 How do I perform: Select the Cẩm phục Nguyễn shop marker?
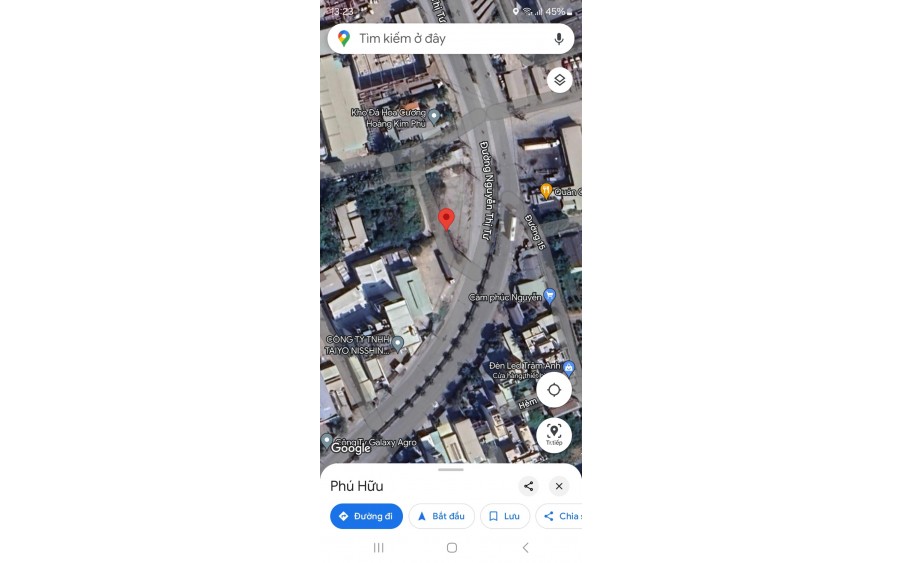[x=549, y=297]
